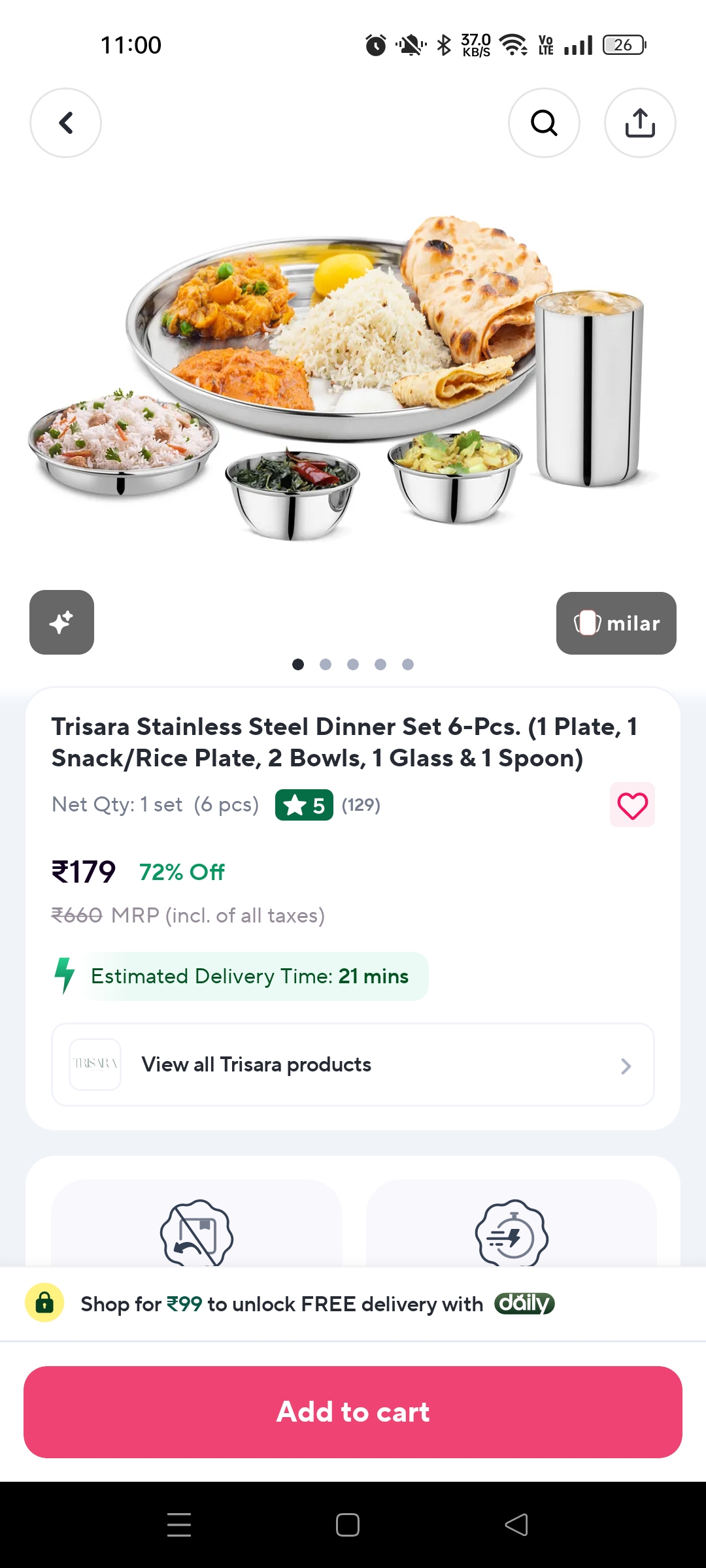706x1568 pixels.
Task: Share this product
Action: point(640,123)
